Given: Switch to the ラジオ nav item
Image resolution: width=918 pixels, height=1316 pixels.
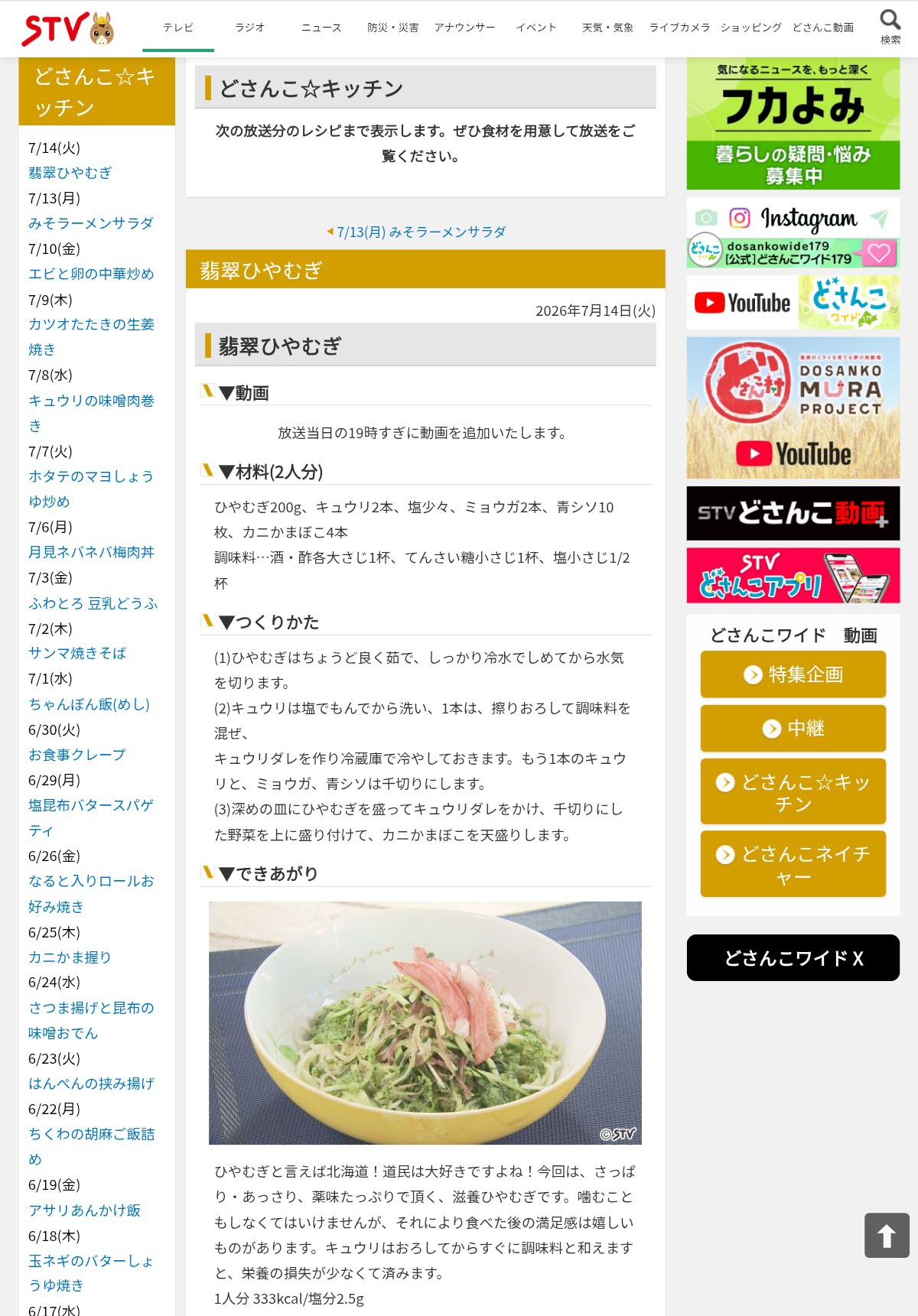Looking at the screenshot, I should pos(249,28).
